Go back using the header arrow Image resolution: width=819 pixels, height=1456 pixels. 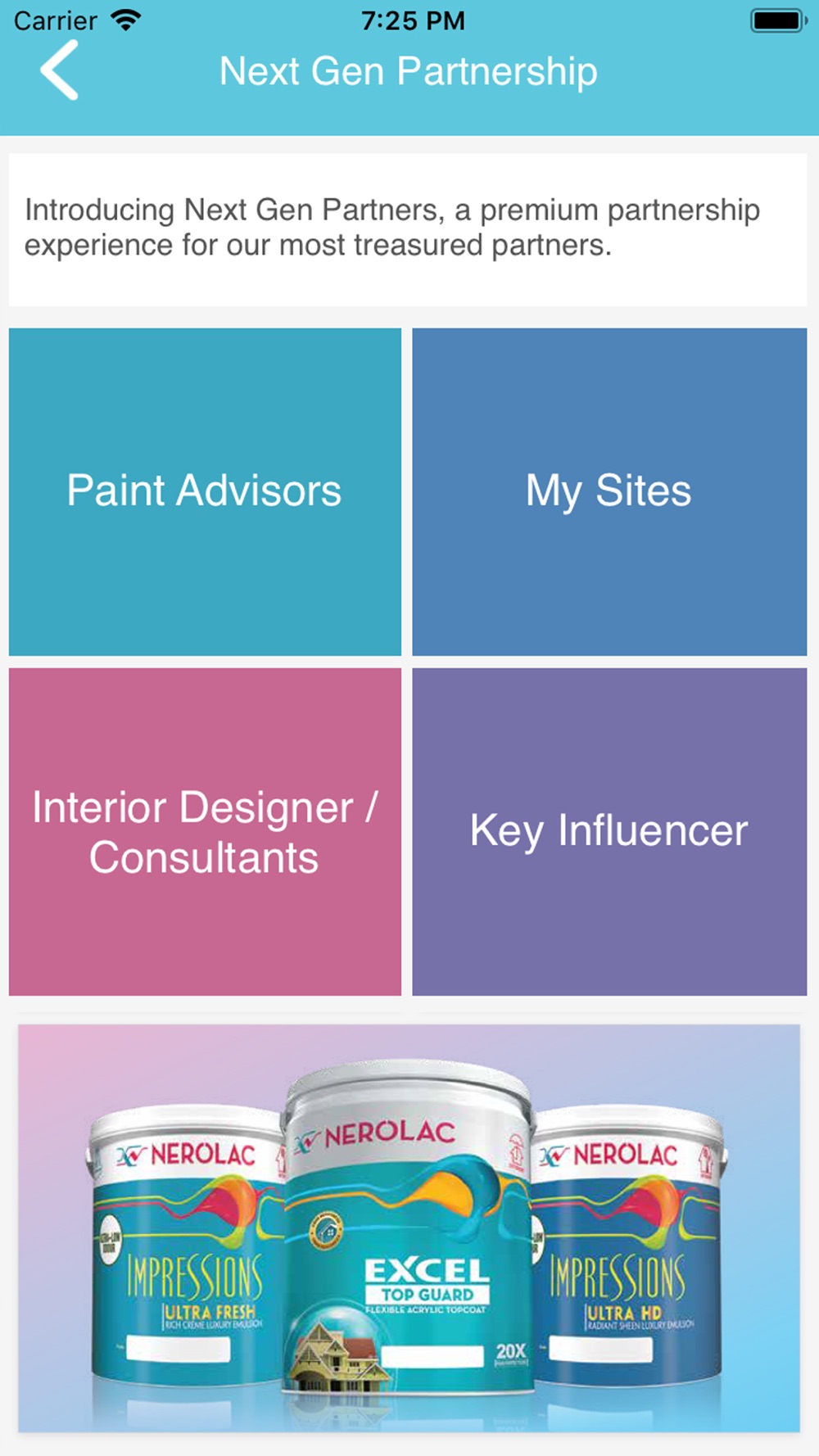[x=60, y=70]
